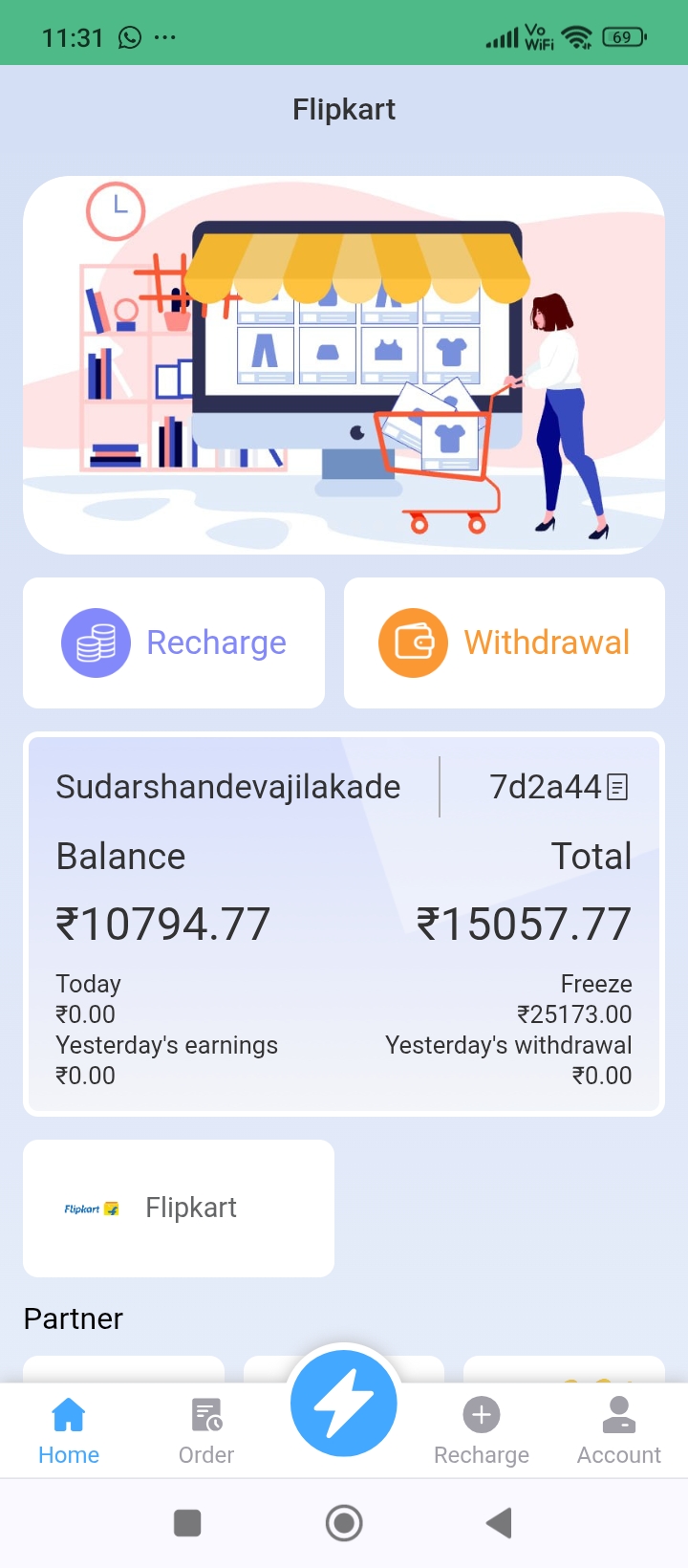The width and height of the screenshot is (688, 1568).
Task: Switch to the Home tab
Action: (x=69, y=1430)
